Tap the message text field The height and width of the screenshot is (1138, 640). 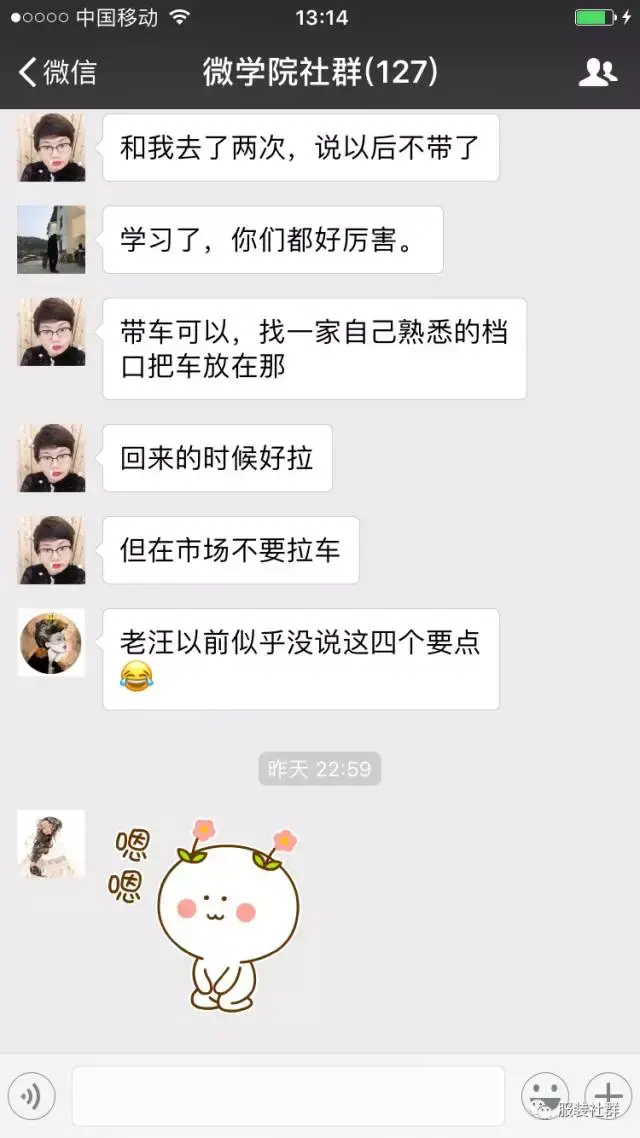(x=288, y=1095)
